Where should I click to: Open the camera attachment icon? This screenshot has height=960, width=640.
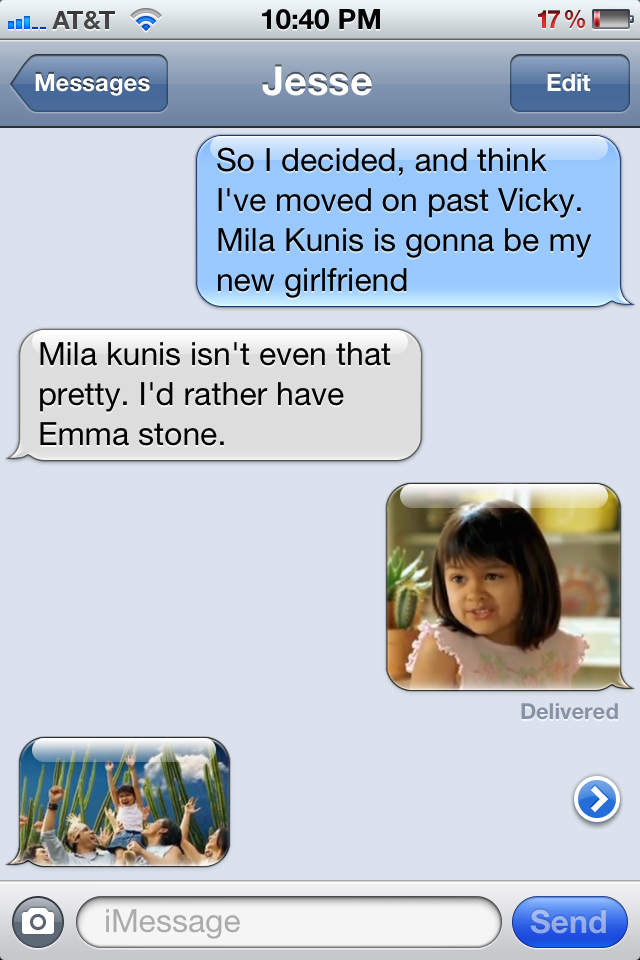38,921
